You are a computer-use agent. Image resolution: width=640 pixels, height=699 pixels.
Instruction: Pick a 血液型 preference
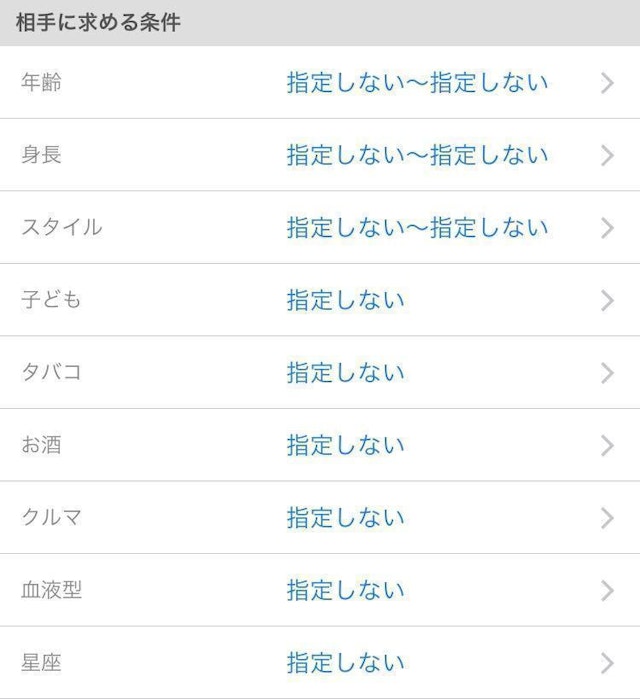click(x=320, y=590)
